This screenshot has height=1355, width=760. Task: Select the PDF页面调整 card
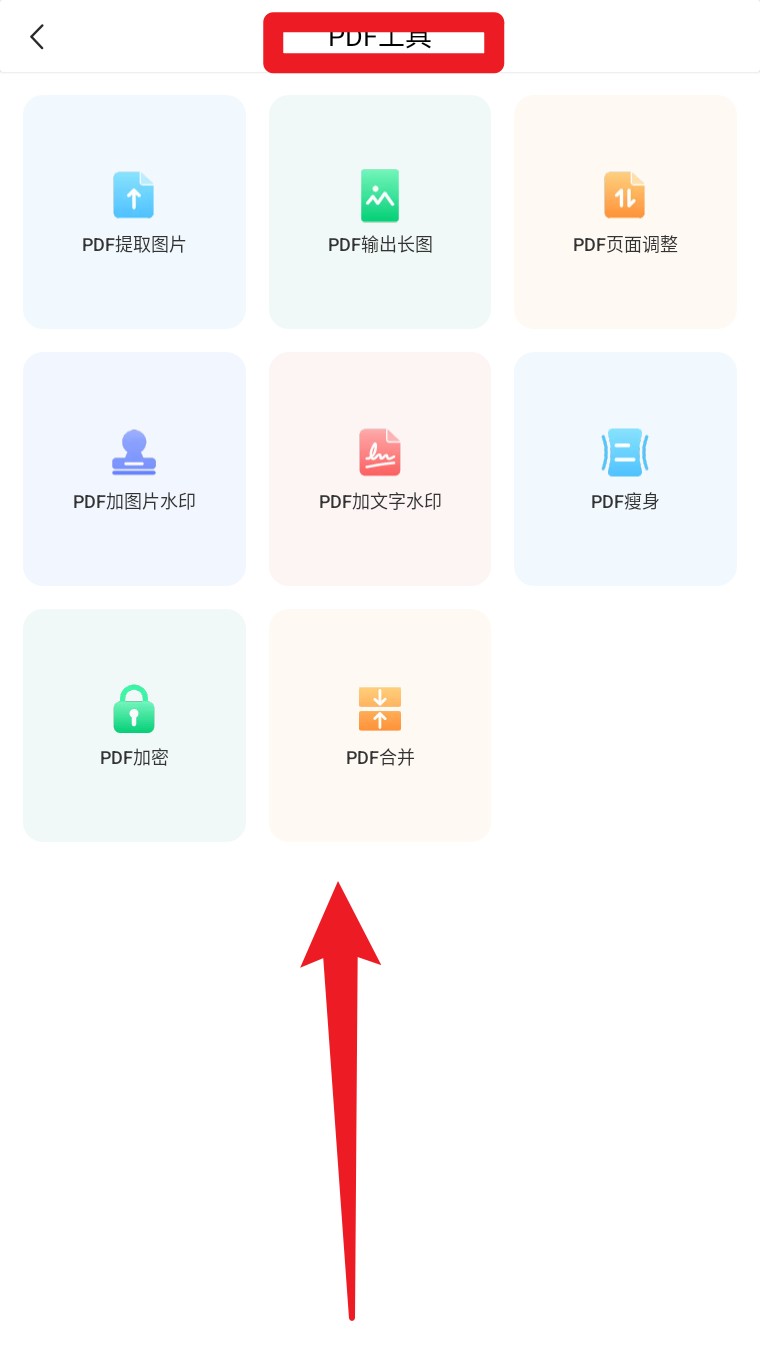(625, 212)
